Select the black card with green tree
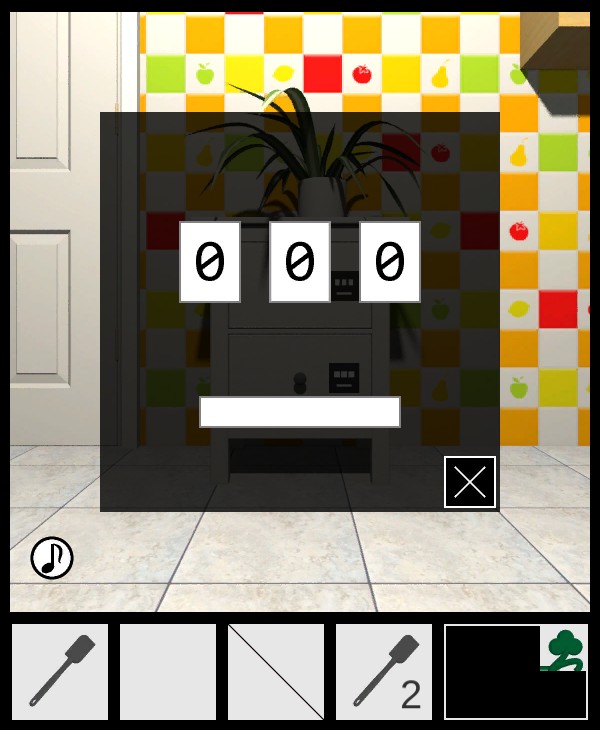Image resolution: width=600 pixels, height=730 pixels. pyautogui.click(x=515, y=672)
